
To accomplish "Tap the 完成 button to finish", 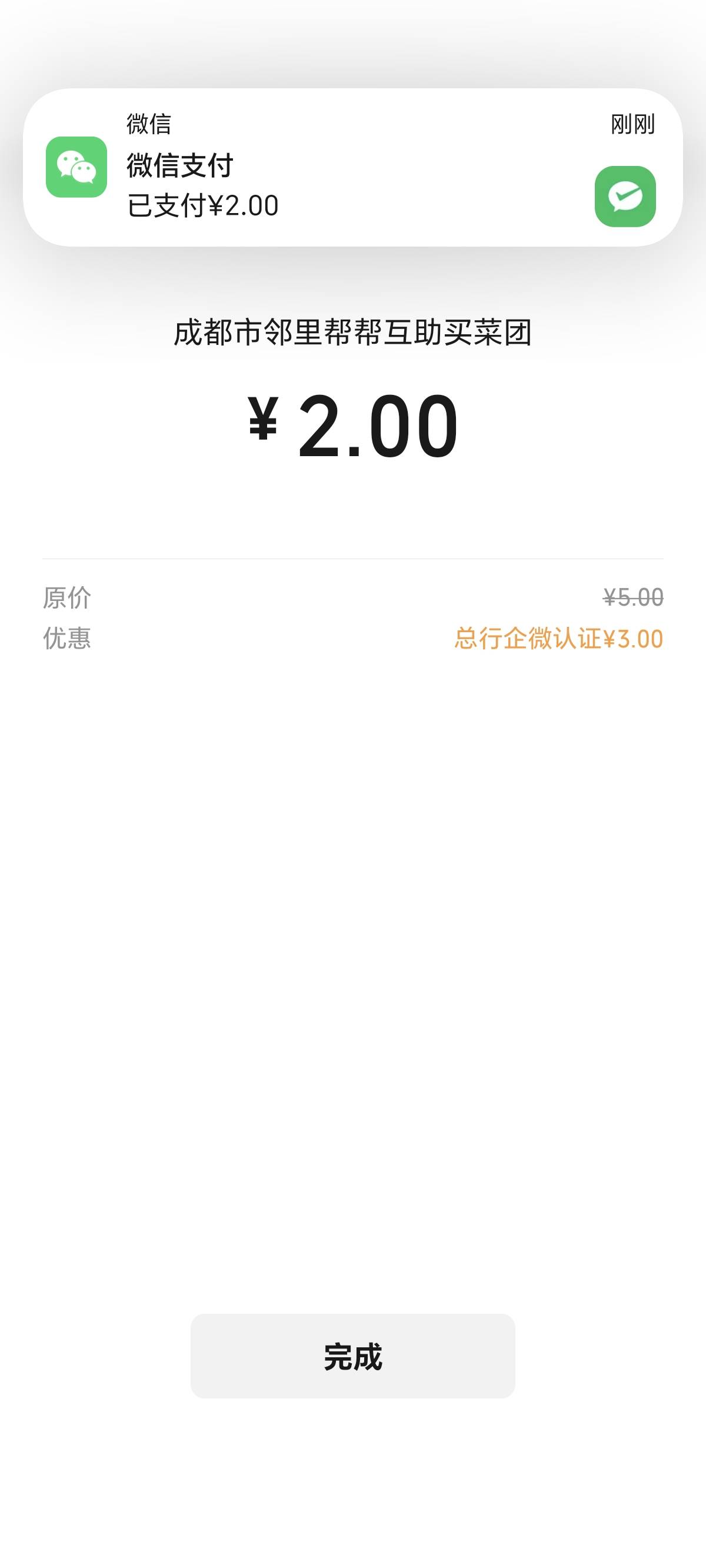I will [352, 1356].
